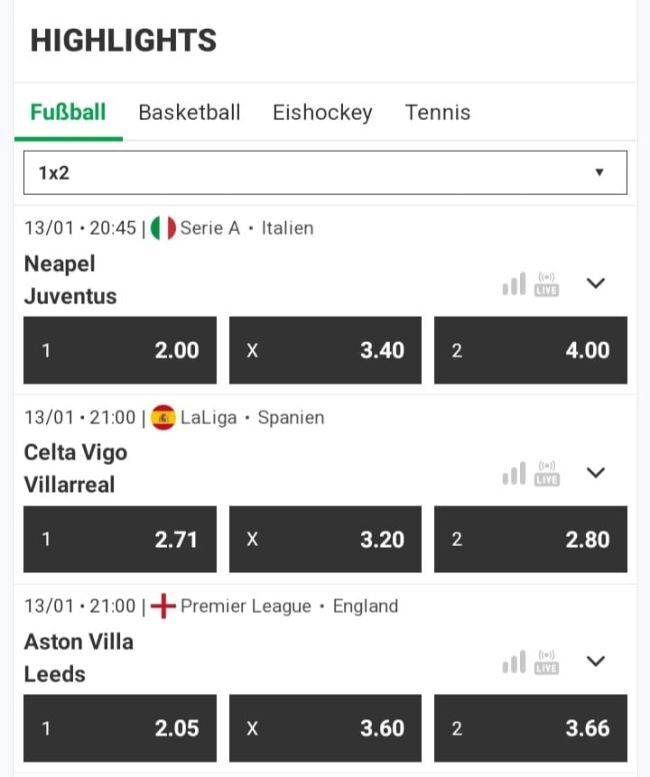This screenshot has width=650, height=777.
Task: Pick draw at 3.20 for Celta Vigo–Villarreal
Action: pyautogui.click(x=325, y=539)
